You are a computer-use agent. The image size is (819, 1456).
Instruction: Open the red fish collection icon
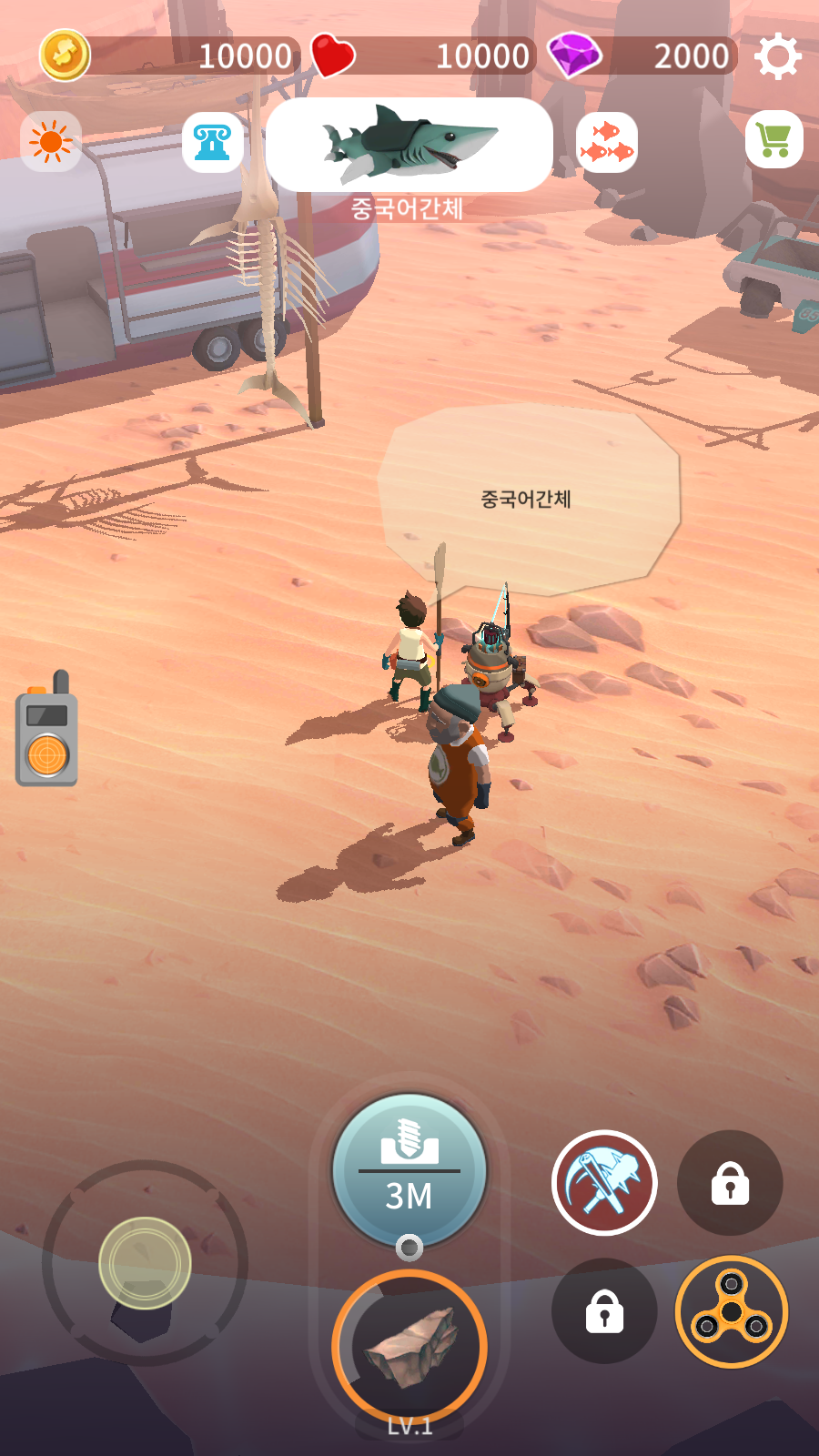[607, 142]
